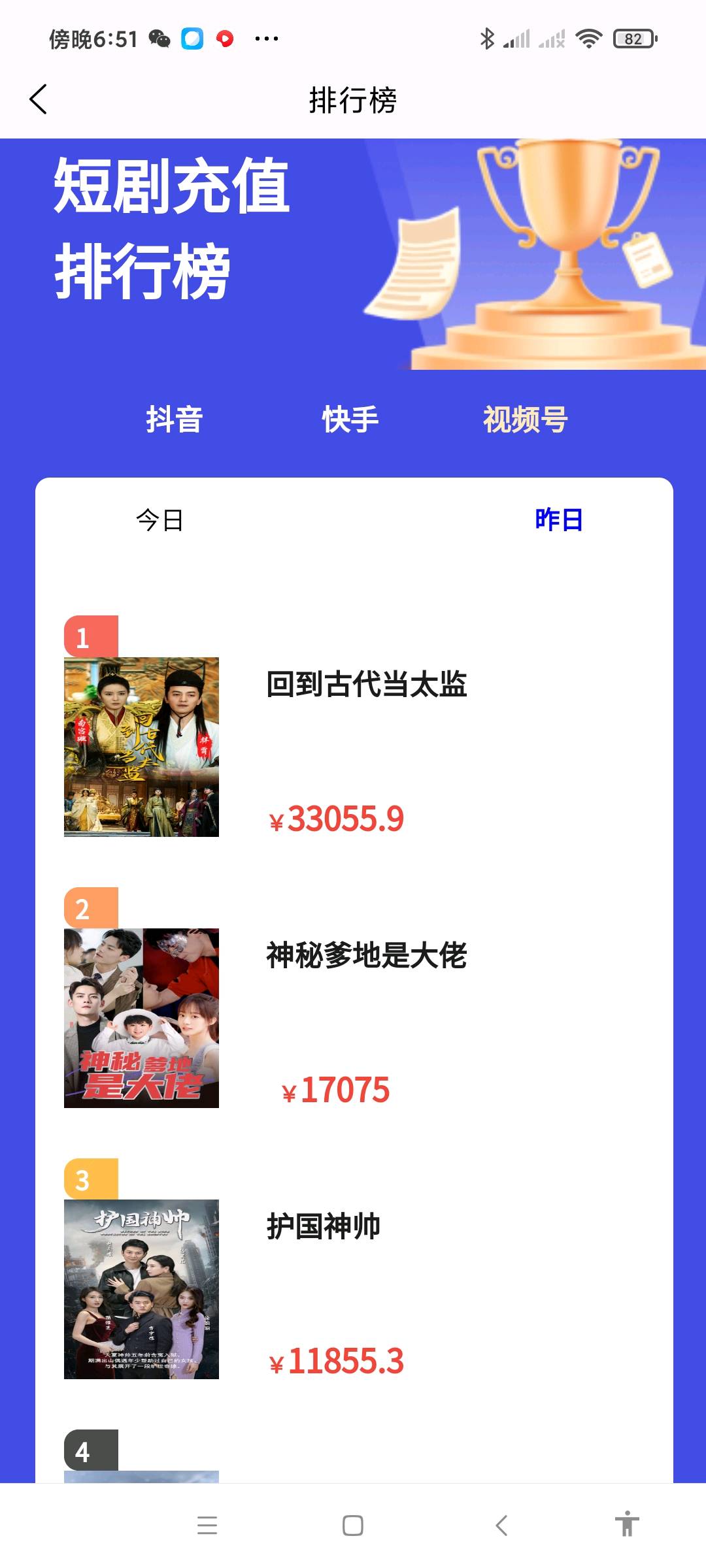Image resolution: width=706 pixels, height=1568 pixels.
Task: Open the drama 护国神帅
Action: pyautogui.click(x=324, y=1226)
